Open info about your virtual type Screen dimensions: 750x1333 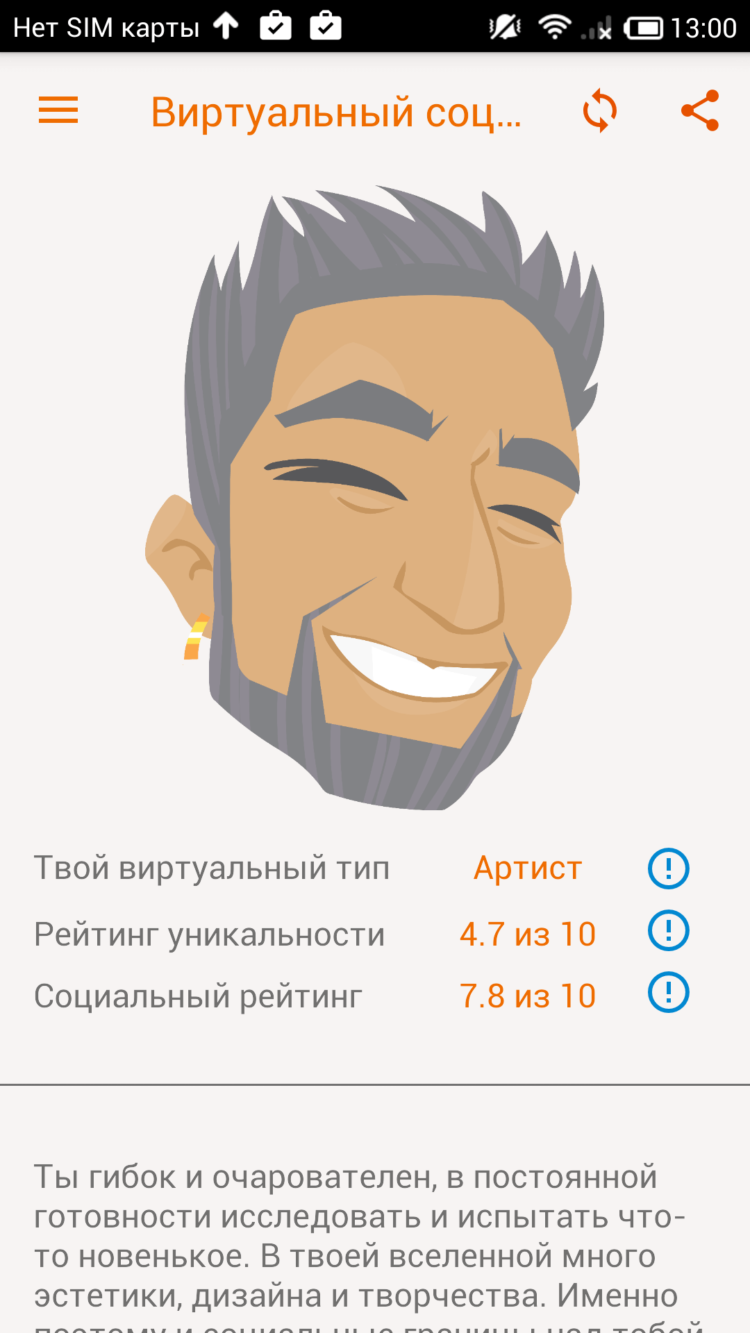pyautogui.click(x=667, y=869)
